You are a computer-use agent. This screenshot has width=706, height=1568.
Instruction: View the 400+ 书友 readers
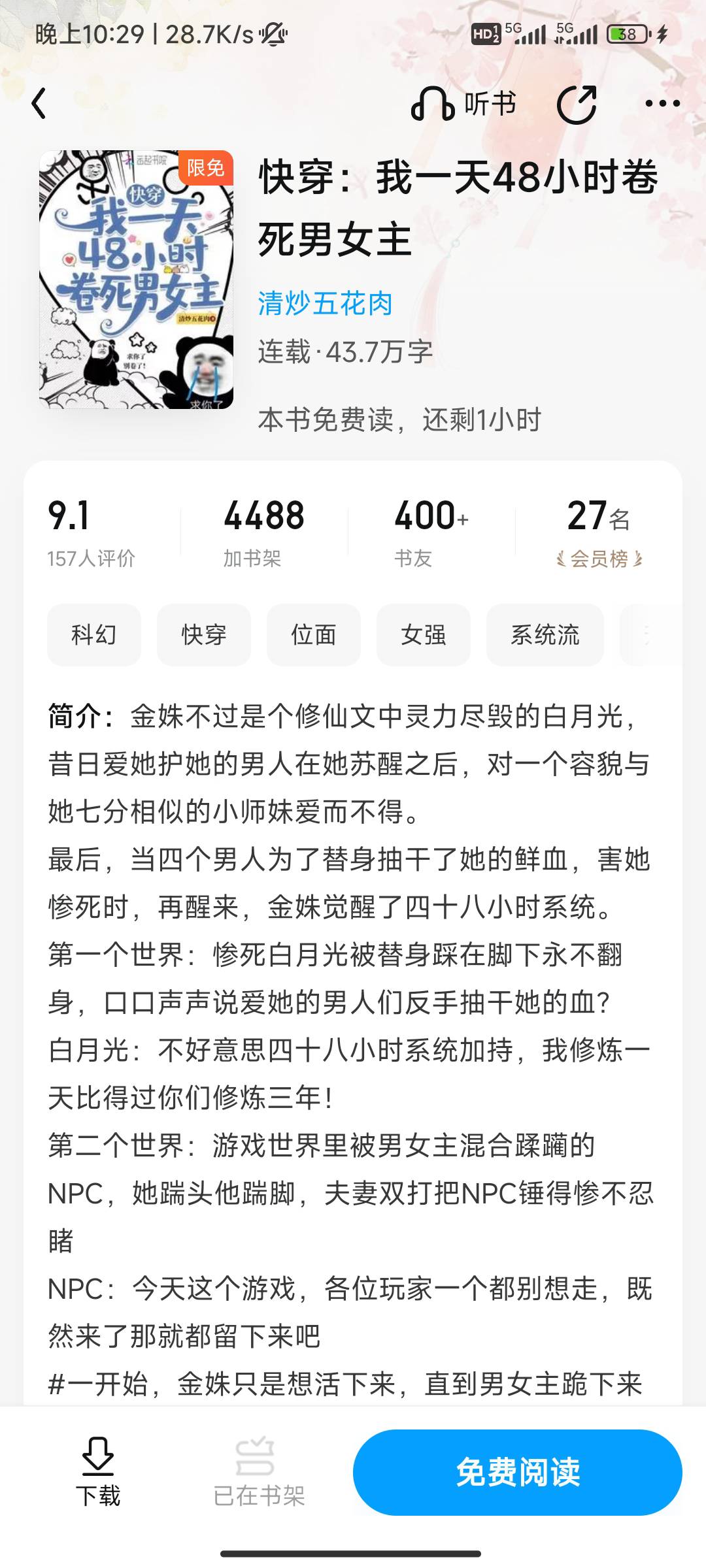click(431, 532)
